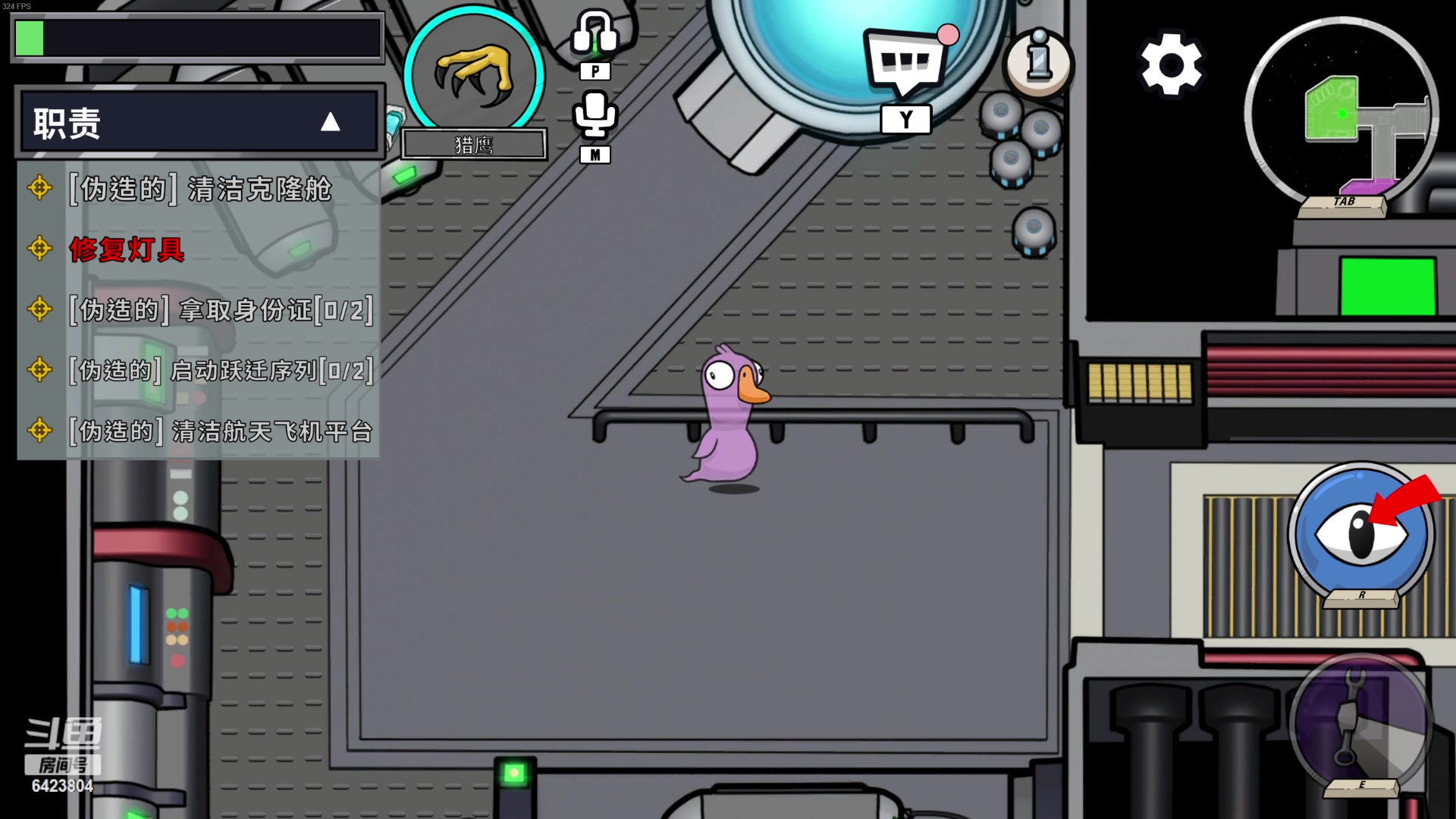The width and height of the screenshot is (1456, 819).
Task: Open the minimap
Action: pos(1342,114)
